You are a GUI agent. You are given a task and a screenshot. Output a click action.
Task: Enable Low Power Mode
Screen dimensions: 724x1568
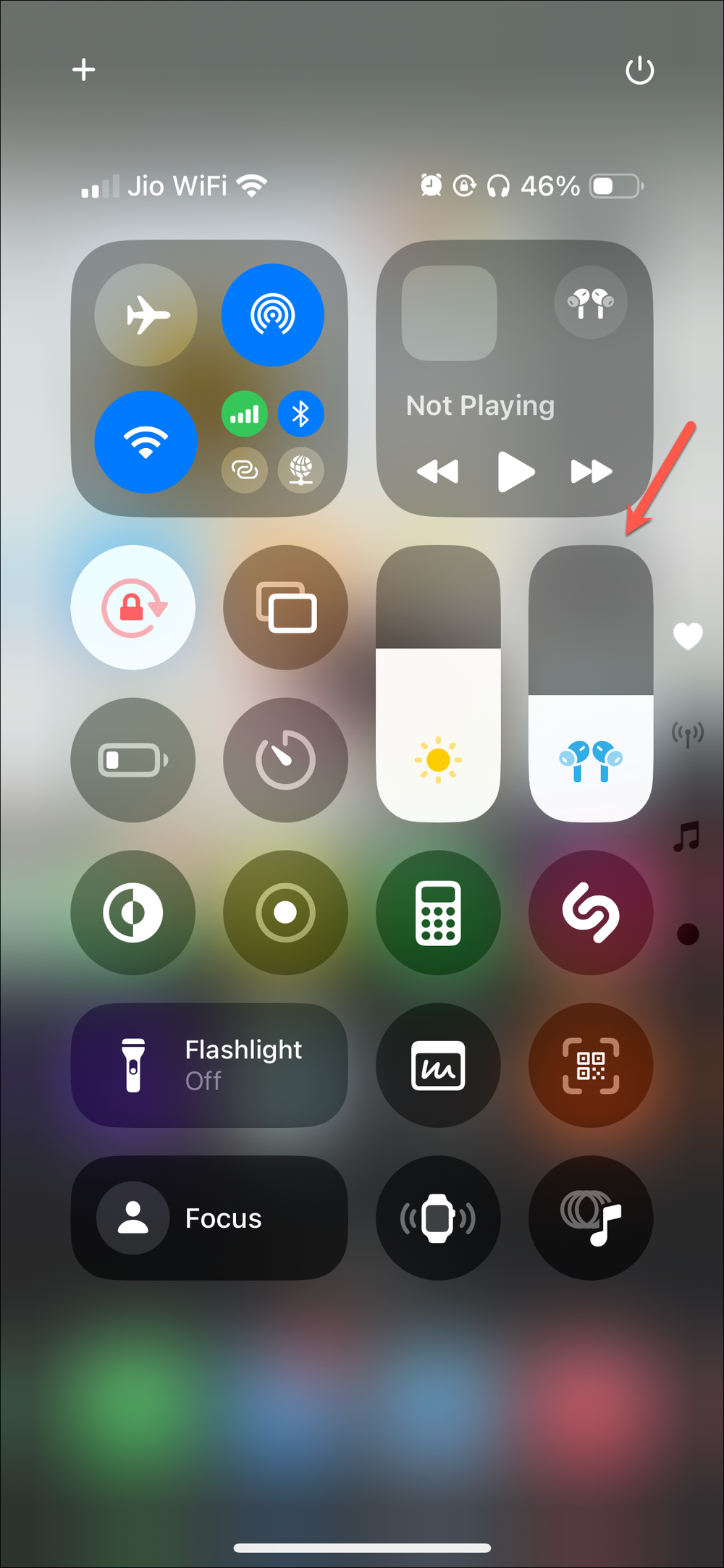pyautogui.click(x=133, y=759)
